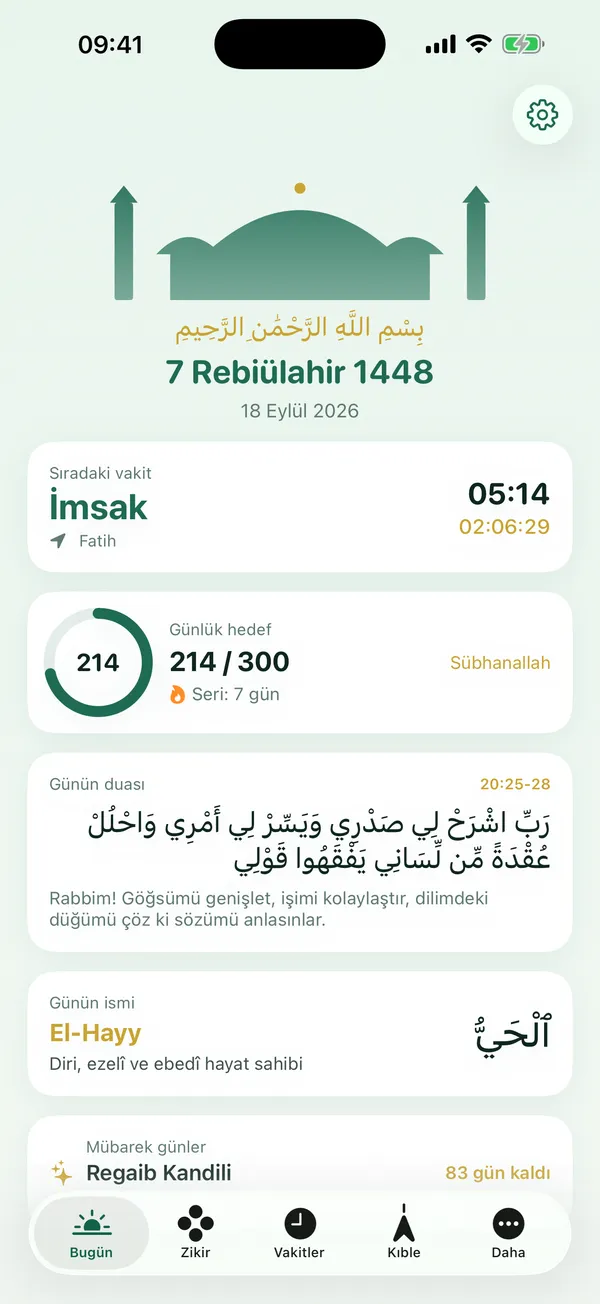The height and width of the screenshot is (1304, 600).
Task: Show more options in Daha tab
Action: [x=508, y=1234]
